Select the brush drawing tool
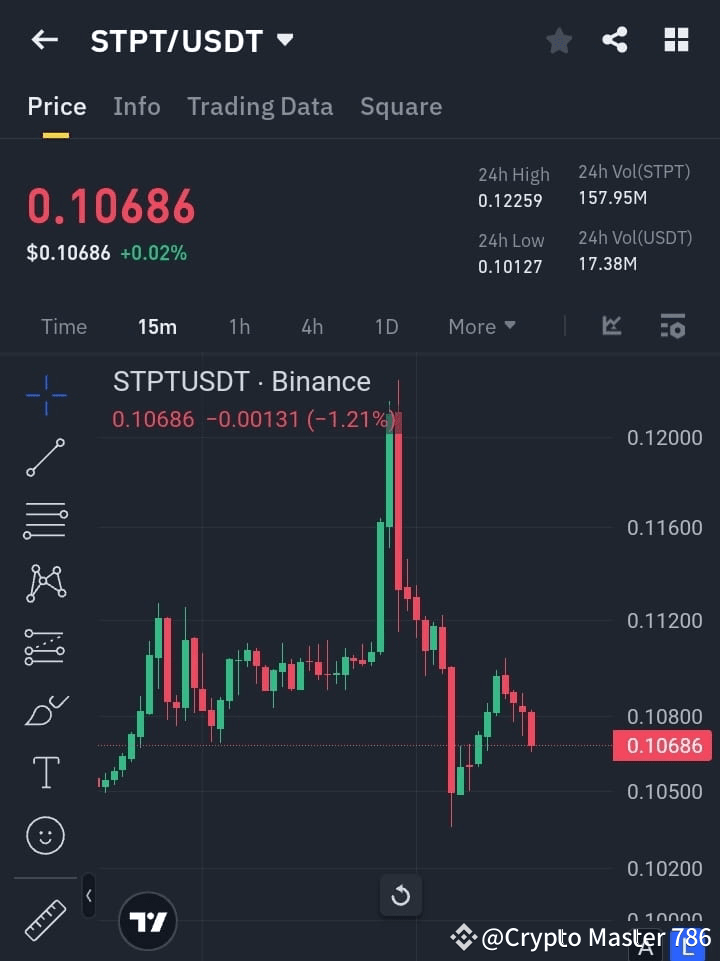720x961 pixels. (x=45, y=709)
